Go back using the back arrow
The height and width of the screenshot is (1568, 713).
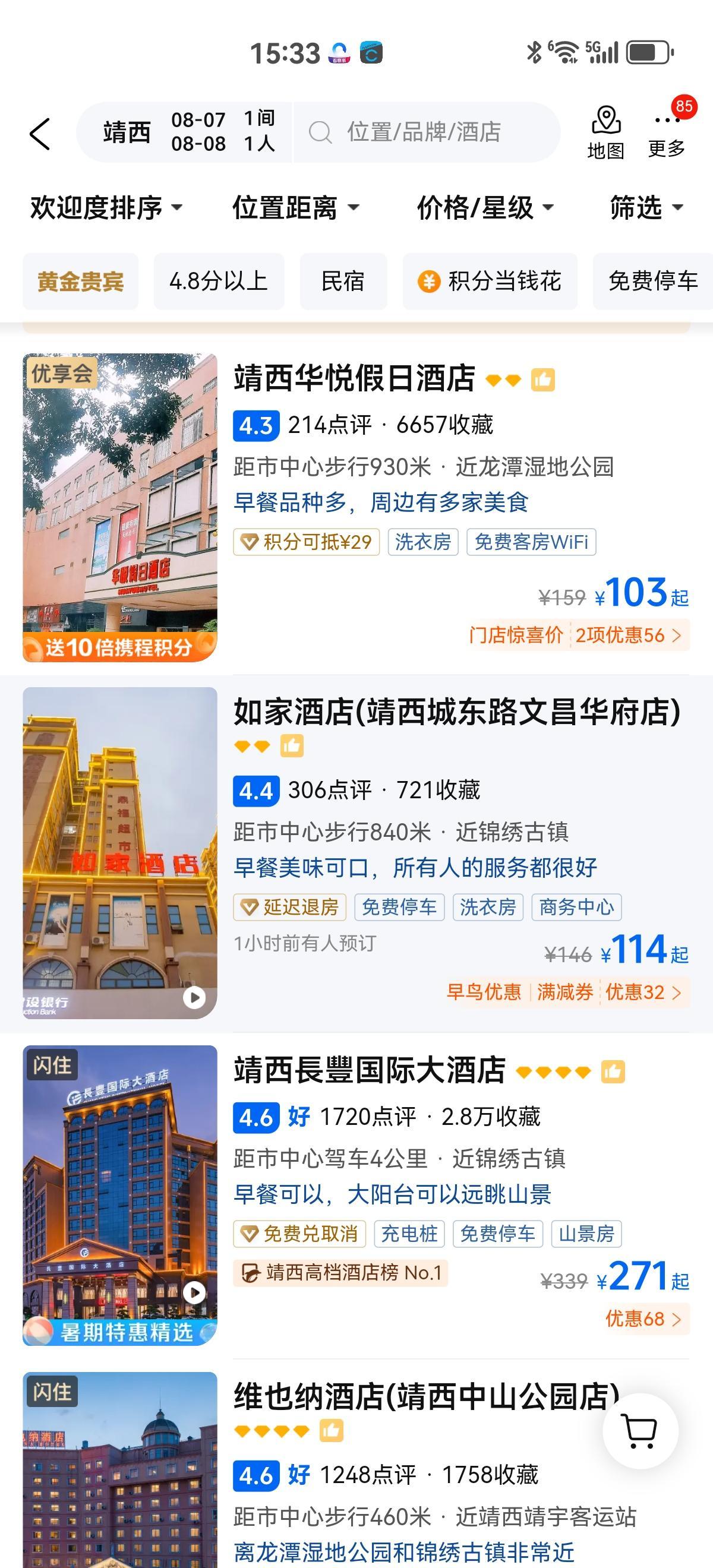(x=40, y=134)
